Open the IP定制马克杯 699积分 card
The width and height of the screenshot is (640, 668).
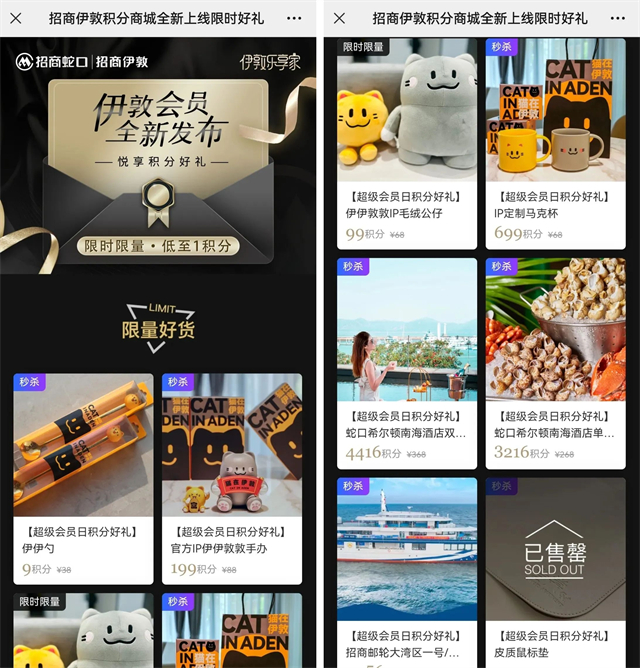point(556,140)
